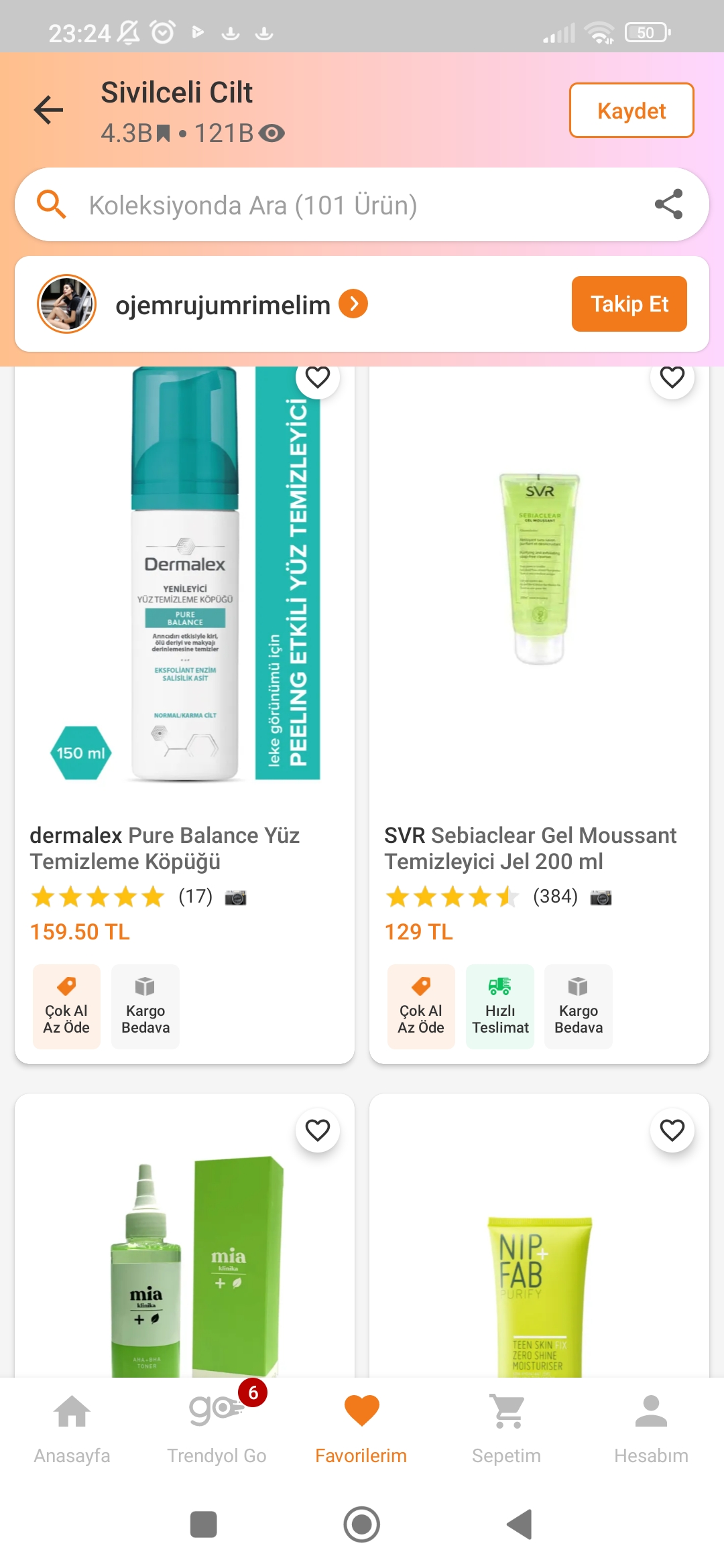Share this collection
The height and width of the screenshot is (1568, 724).
click(668, 205)
